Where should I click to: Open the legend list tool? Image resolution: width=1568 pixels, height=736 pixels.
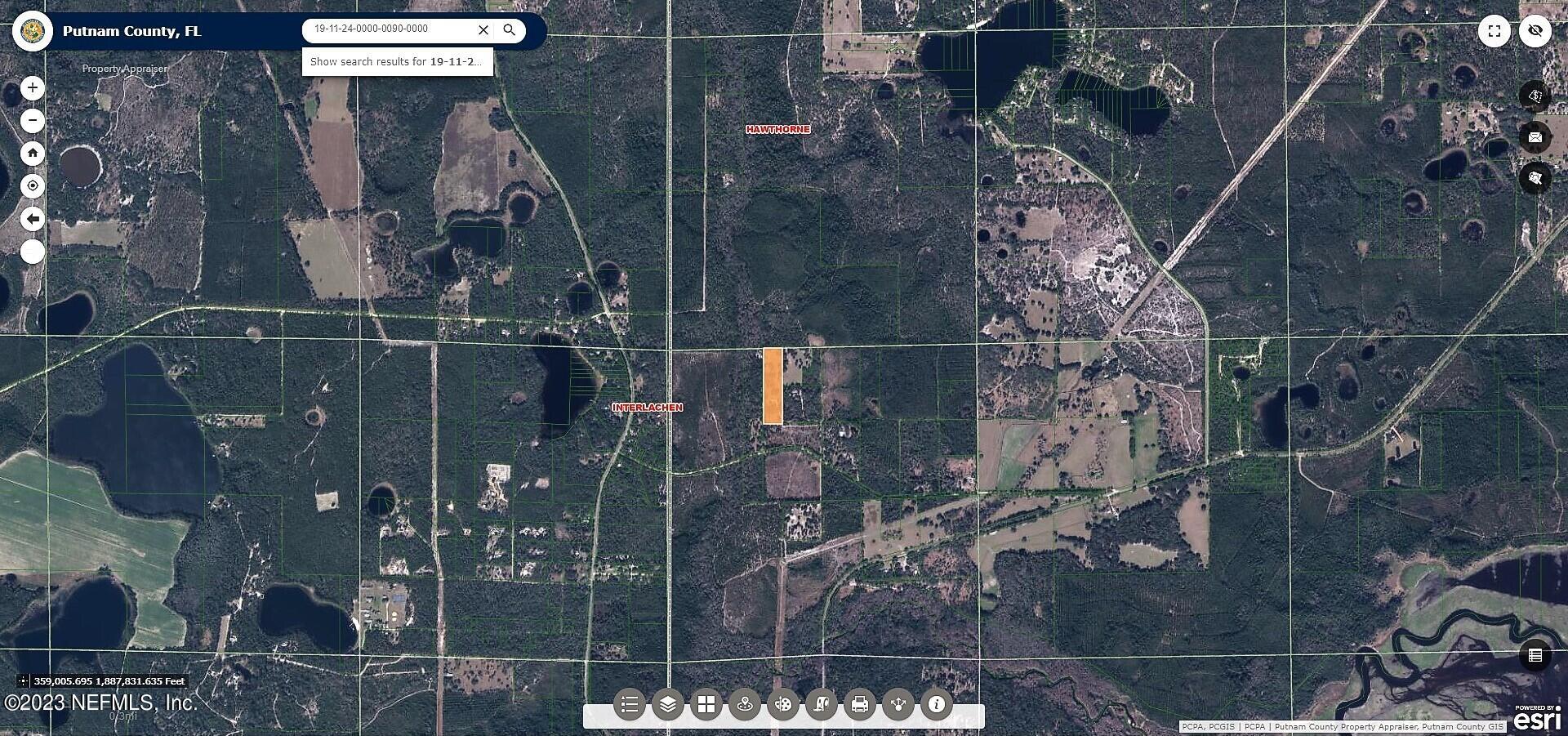[x=629, y=704]
